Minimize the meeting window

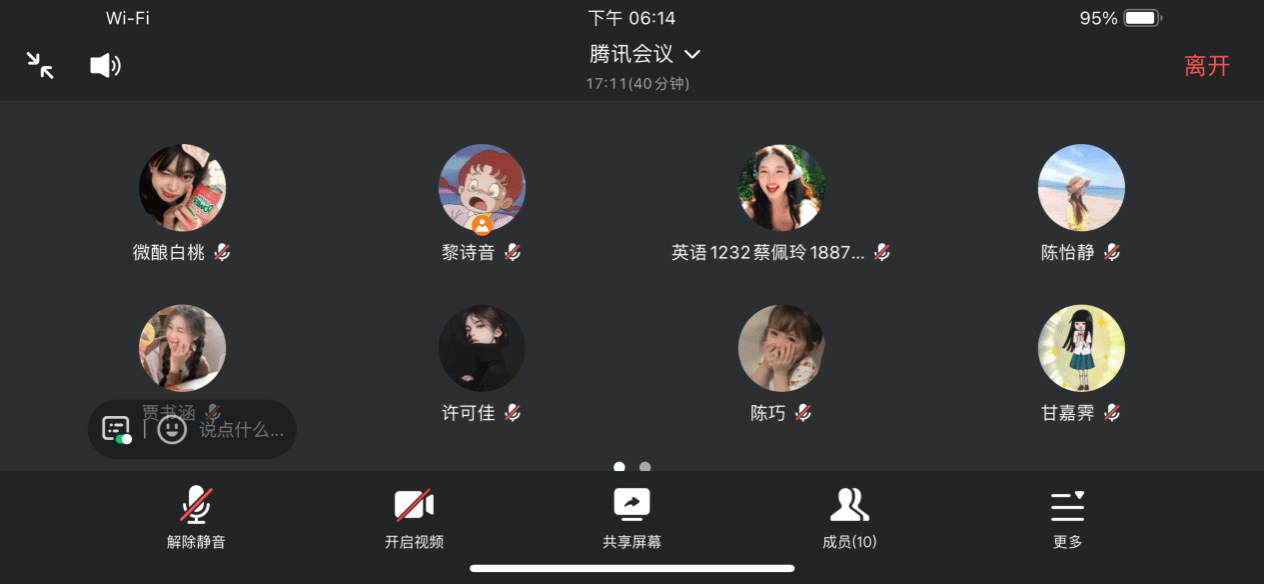[40, 66]
